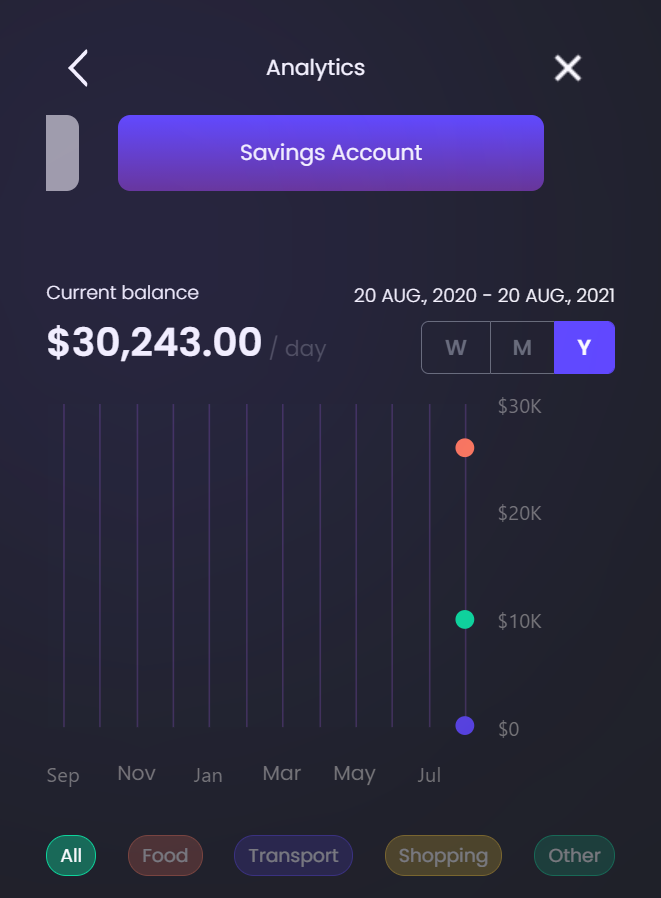Screen dimensions: 661x898
Task: Switch chart to weekly view W
Action: (456, 348)
